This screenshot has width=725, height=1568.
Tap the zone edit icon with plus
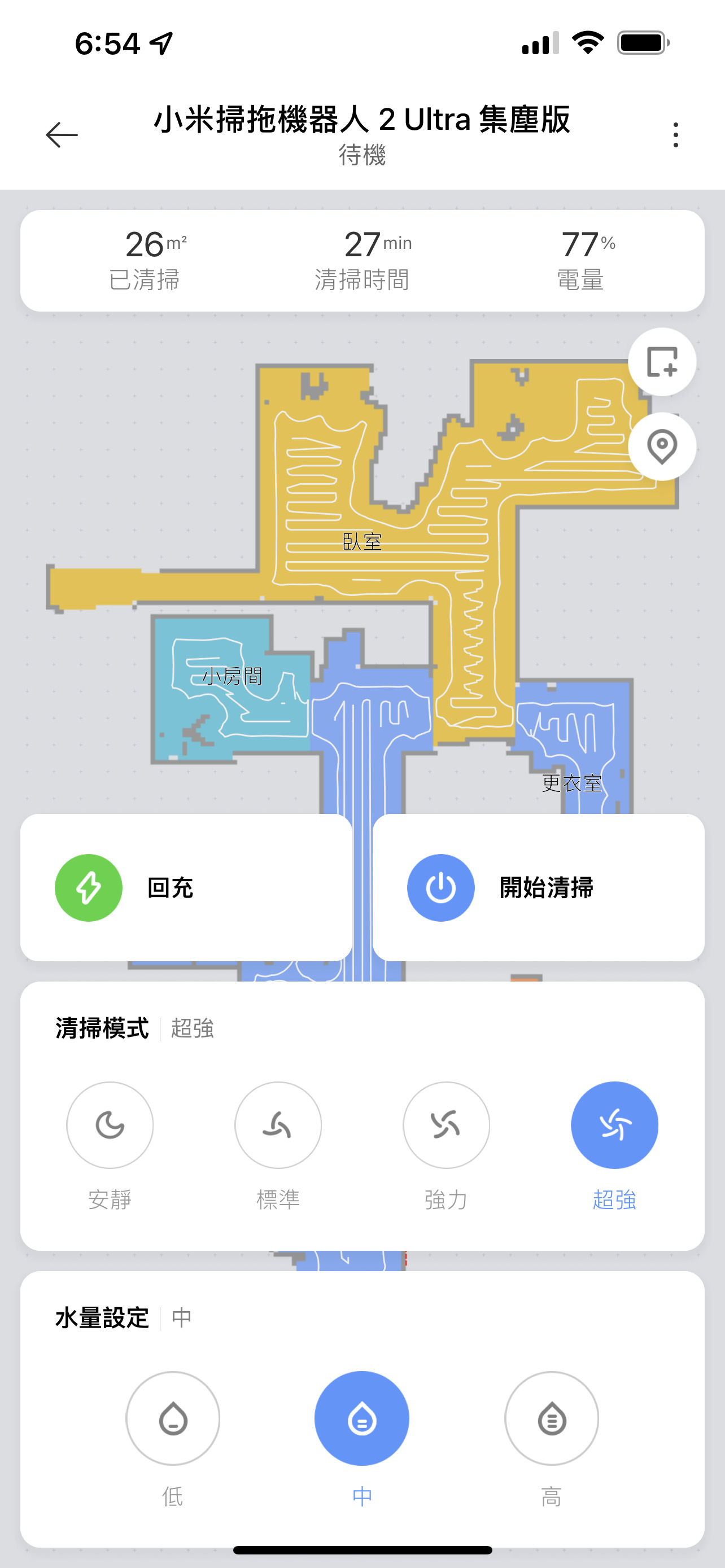click(x=662, y=362)
